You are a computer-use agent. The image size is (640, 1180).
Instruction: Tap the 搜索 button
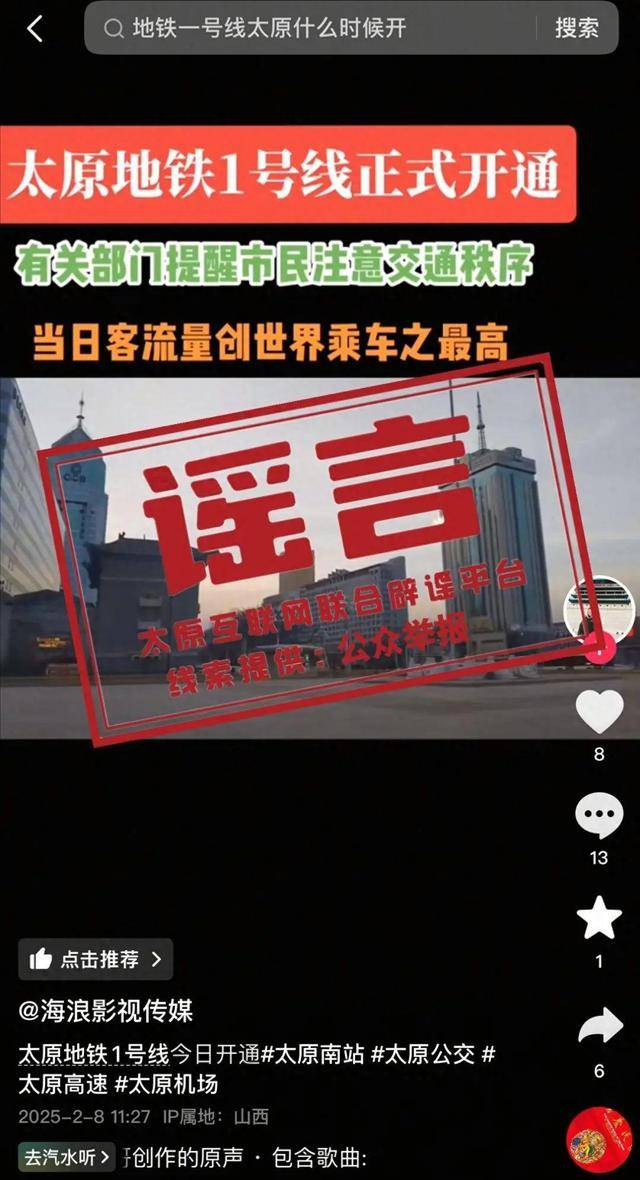click(x=577, y=28)
